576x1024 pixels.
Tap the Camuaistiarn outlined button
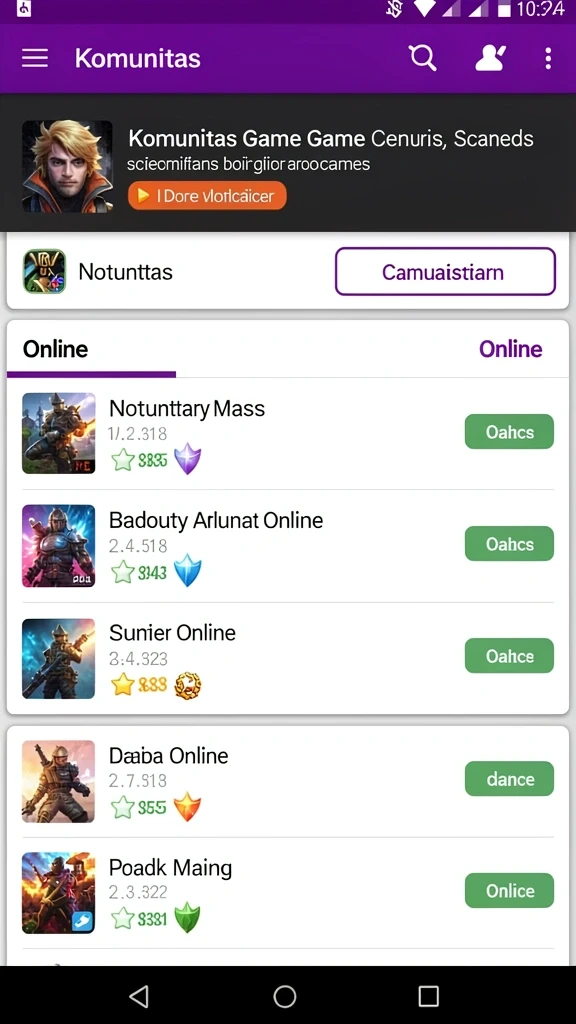point(445,272)
